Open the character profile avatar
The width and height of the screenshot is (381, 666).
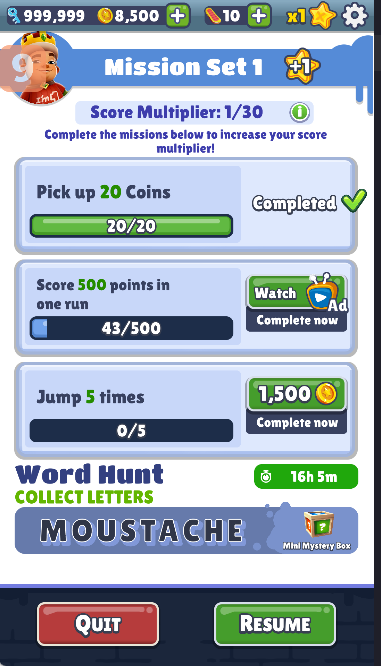pos(40,68)
